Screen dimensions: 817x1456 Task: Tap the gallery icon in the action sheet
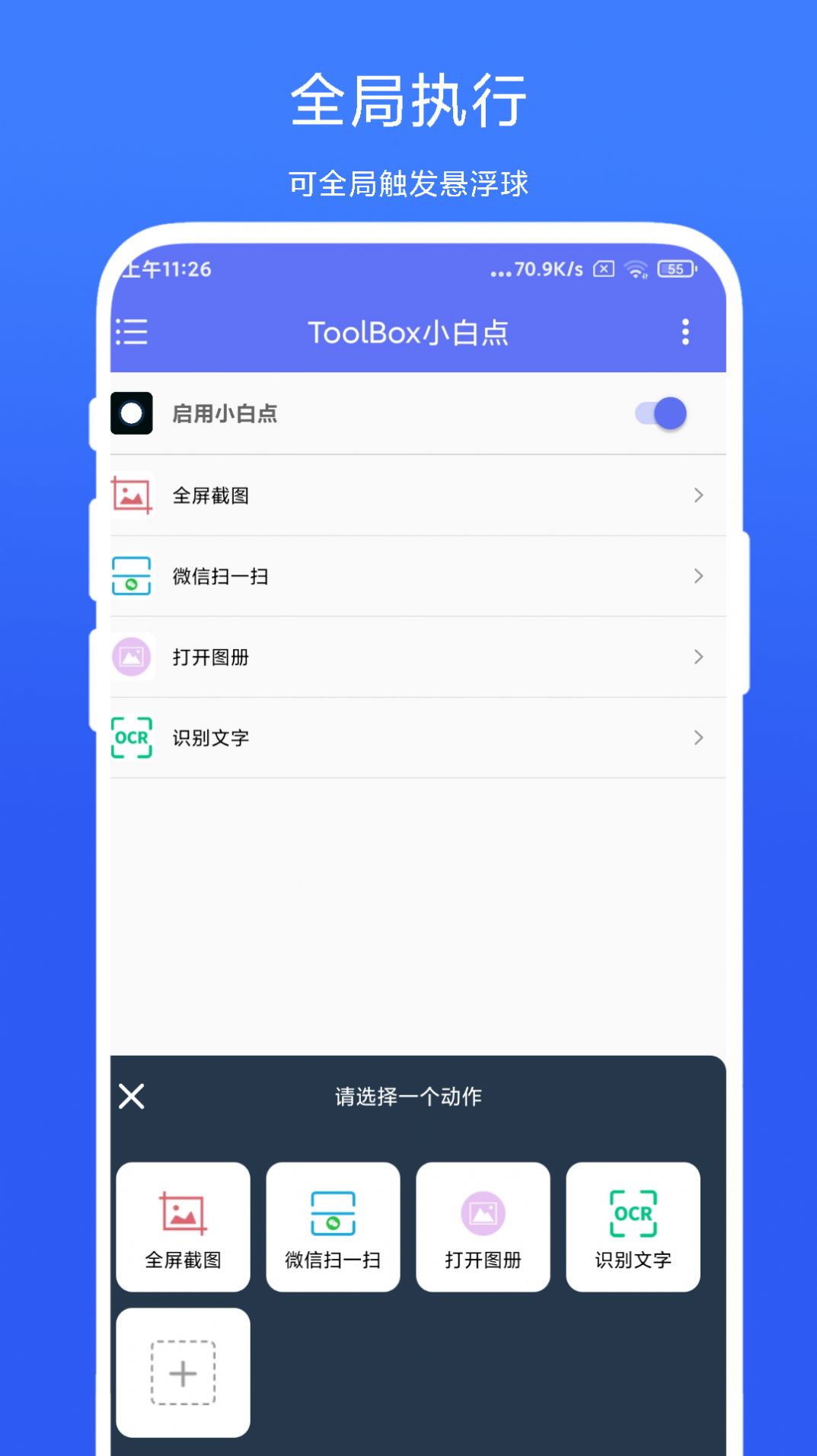pos(483,1210)
